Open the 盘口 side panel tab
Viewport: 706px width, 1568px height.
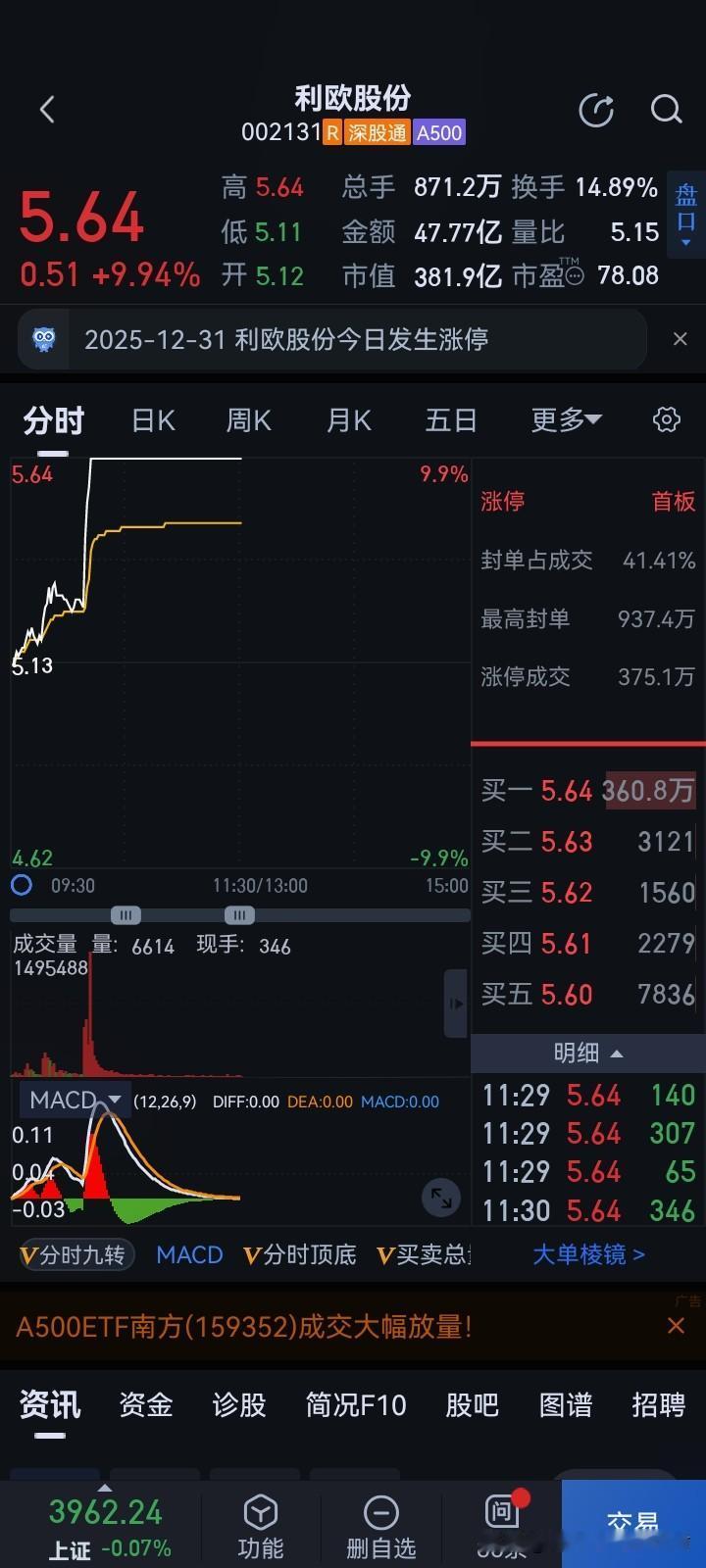click(x=683, y=211)
